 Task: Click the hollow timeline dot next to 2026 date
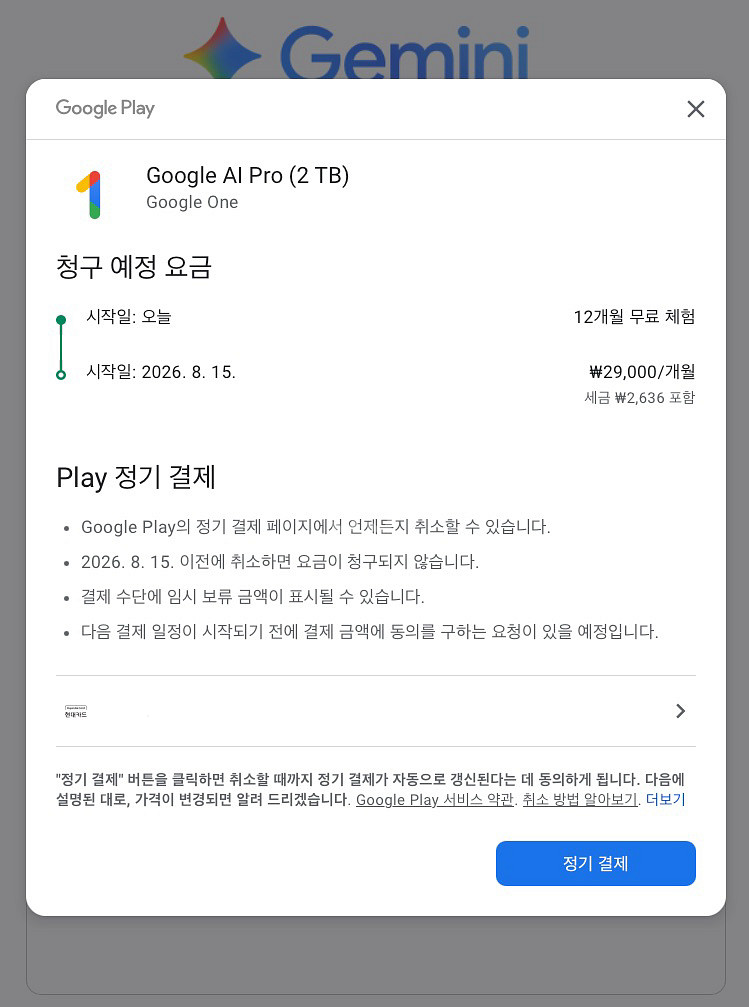(61, 372)
